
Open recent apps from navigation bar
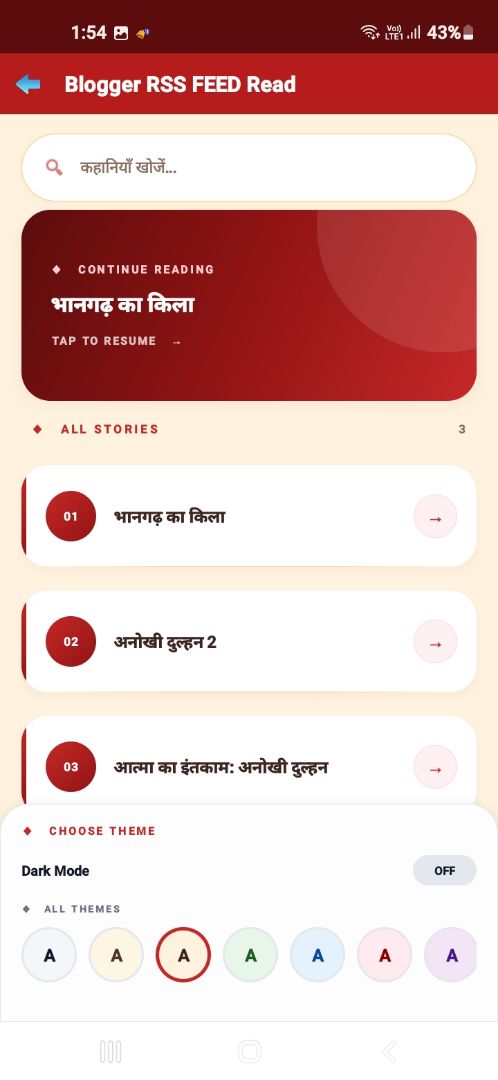(x=110, y=1052)
